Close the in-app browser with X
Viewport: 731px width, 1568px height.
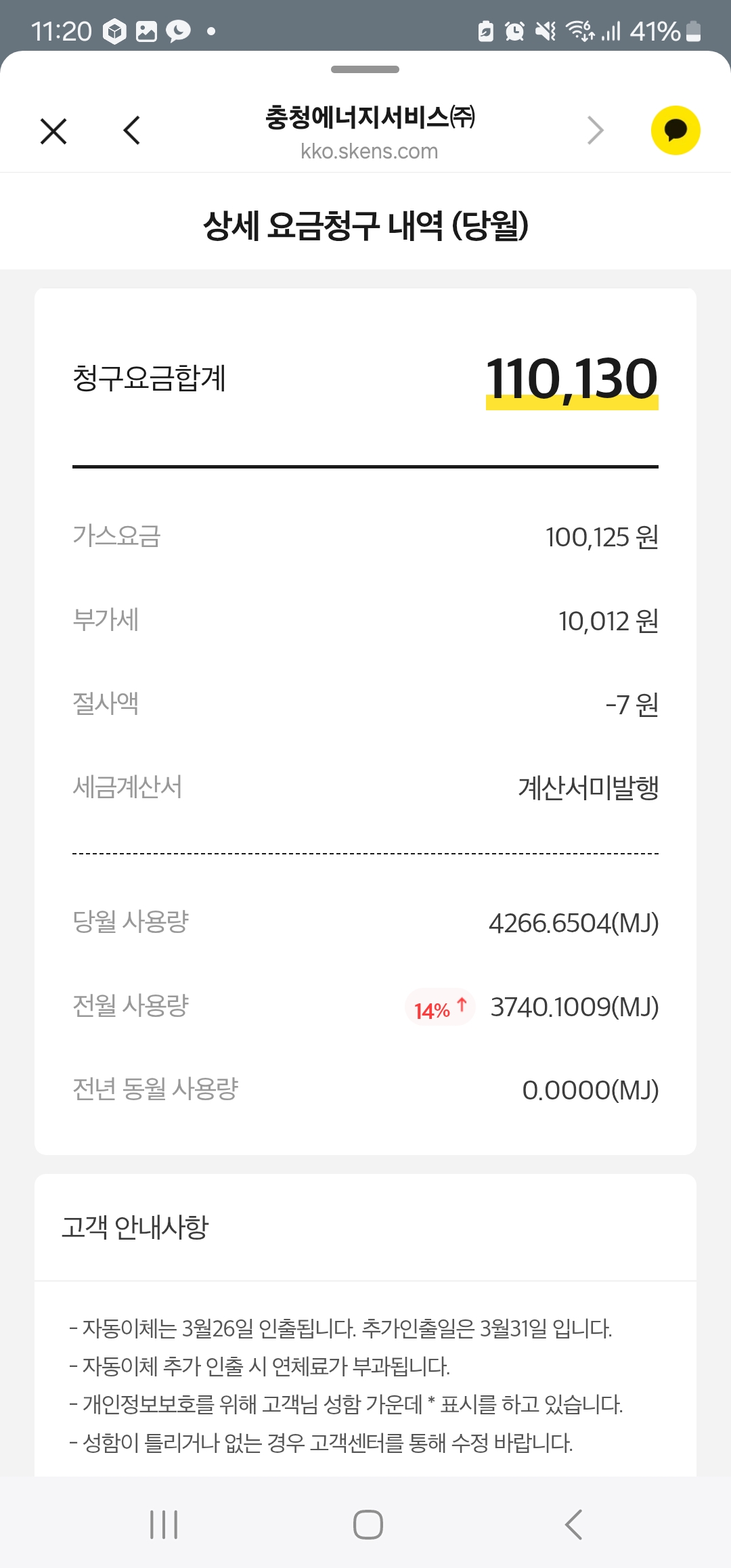53,131
